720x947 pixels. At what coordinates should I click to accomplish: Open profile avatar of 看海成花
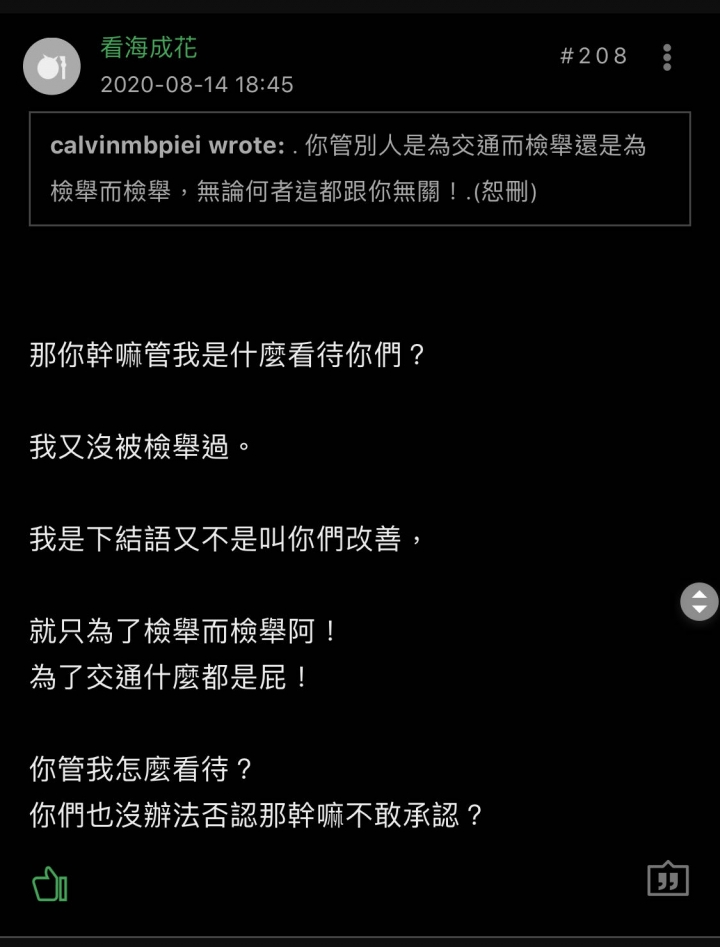pos(52,66)
